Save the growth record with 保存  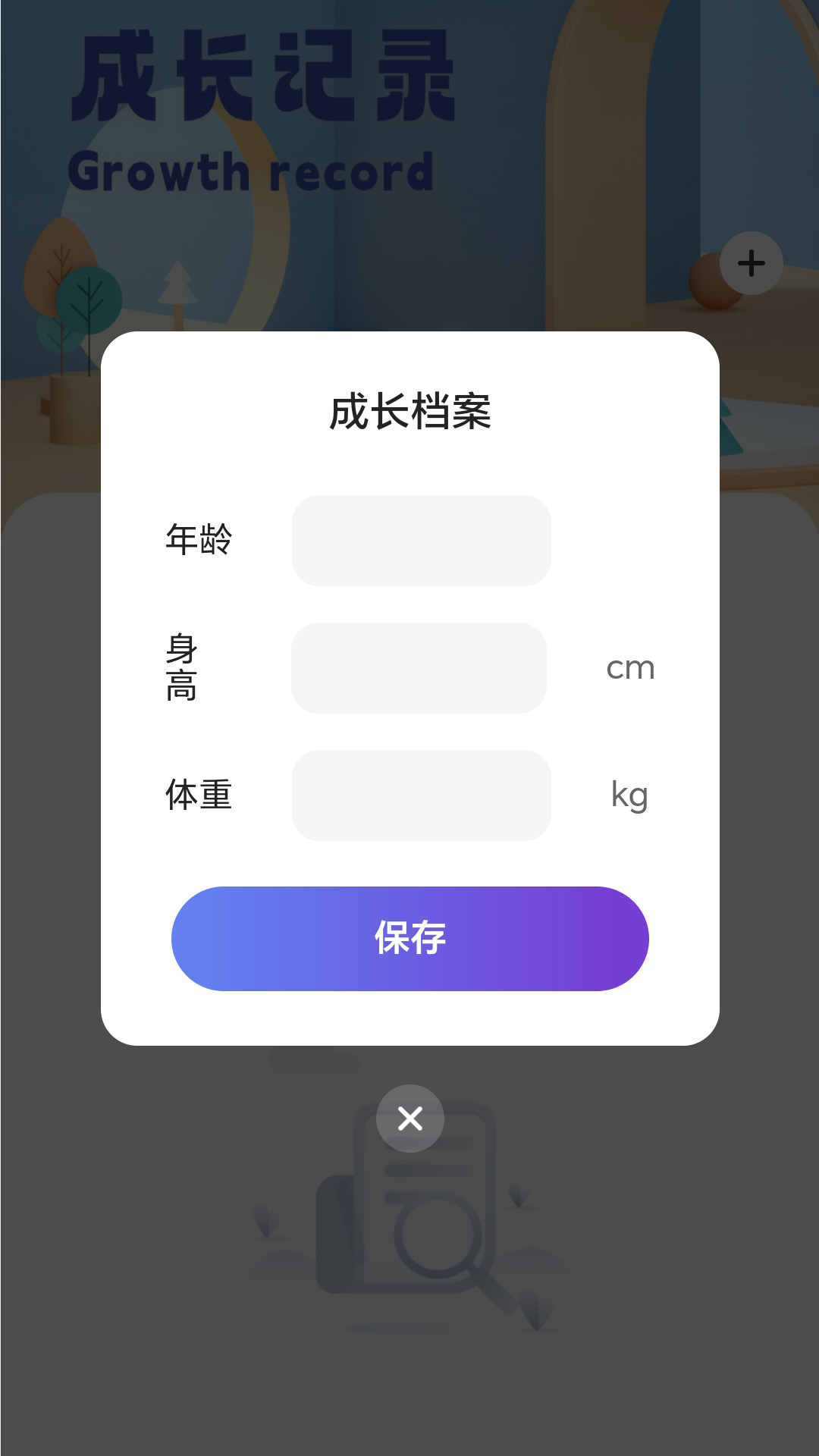click(x=409, y=938)
